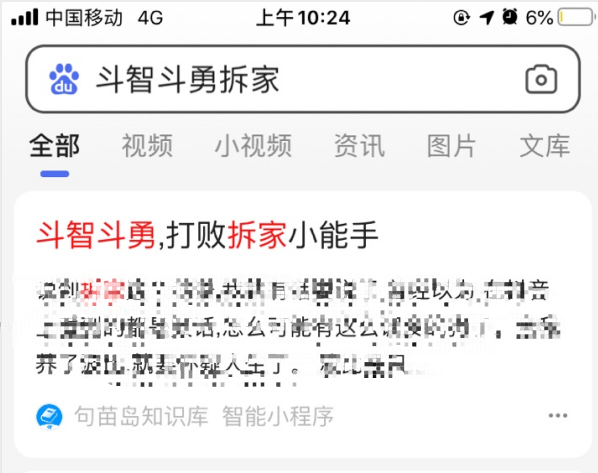Open result 斗智斗勇,打败拆家小能手
This screenshot has width=598, height=473.
click(x=207, y=235)
